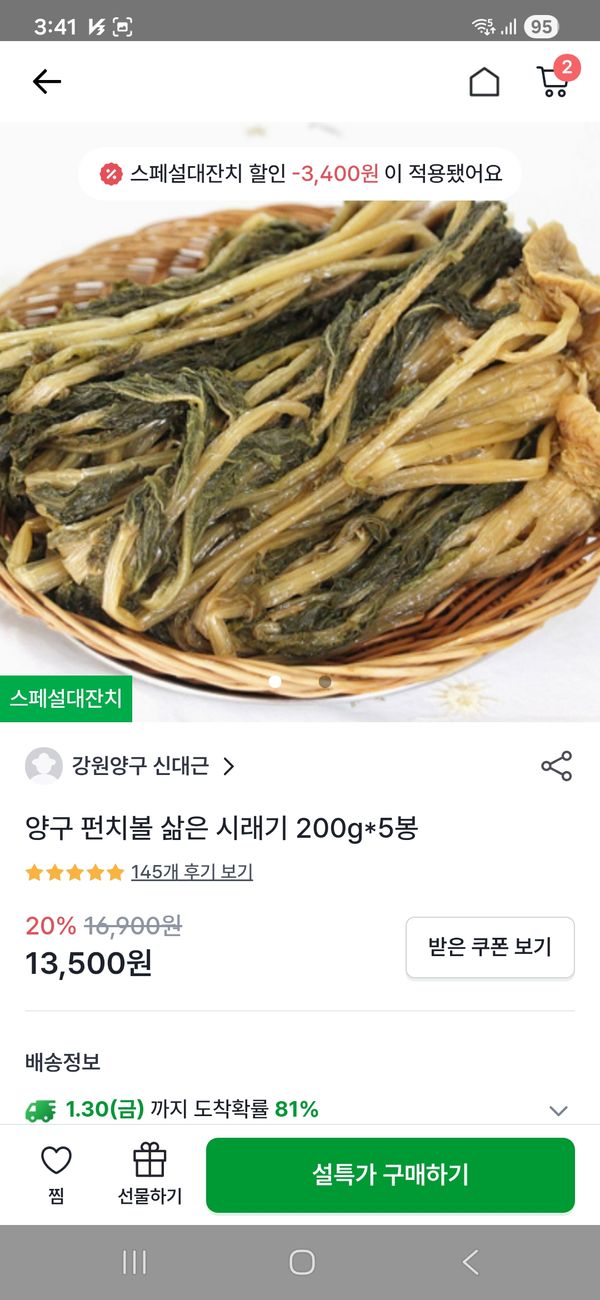Screen dimensions: 600x1300
Task: Tap the system back button
Action: point(470,1262)
